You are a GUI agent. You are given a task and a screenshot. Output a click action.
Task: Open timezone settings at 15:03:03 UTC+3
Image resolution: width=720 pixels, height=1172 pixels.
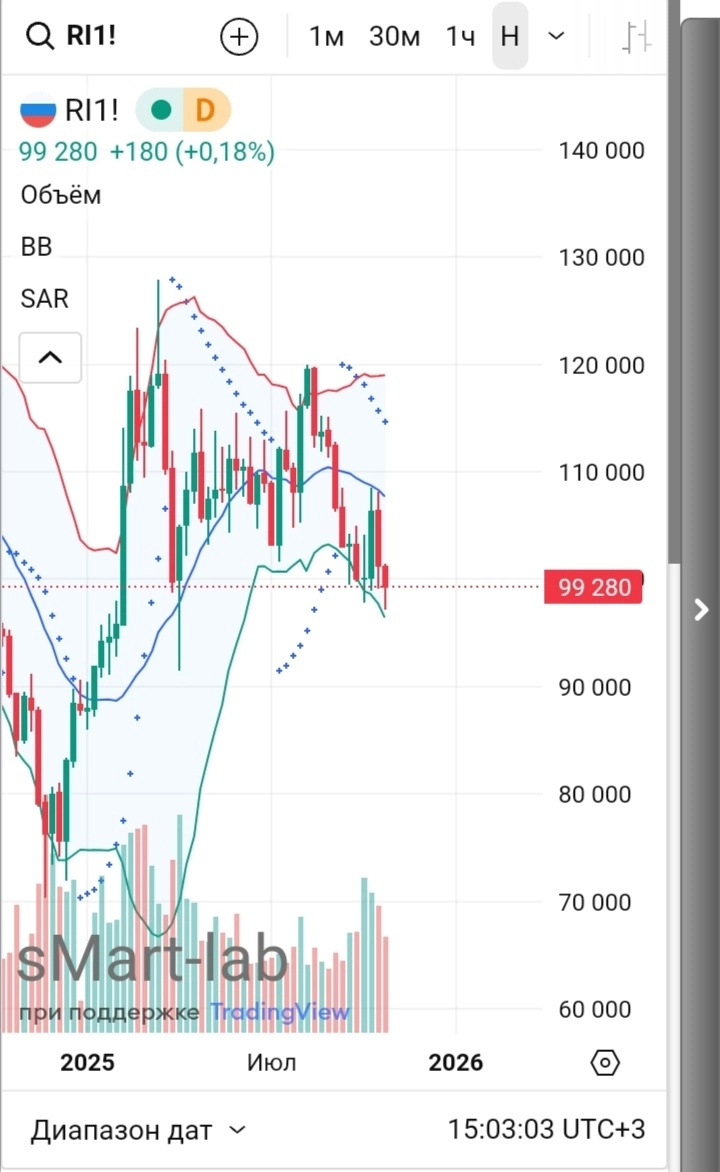coord(546,1130)
